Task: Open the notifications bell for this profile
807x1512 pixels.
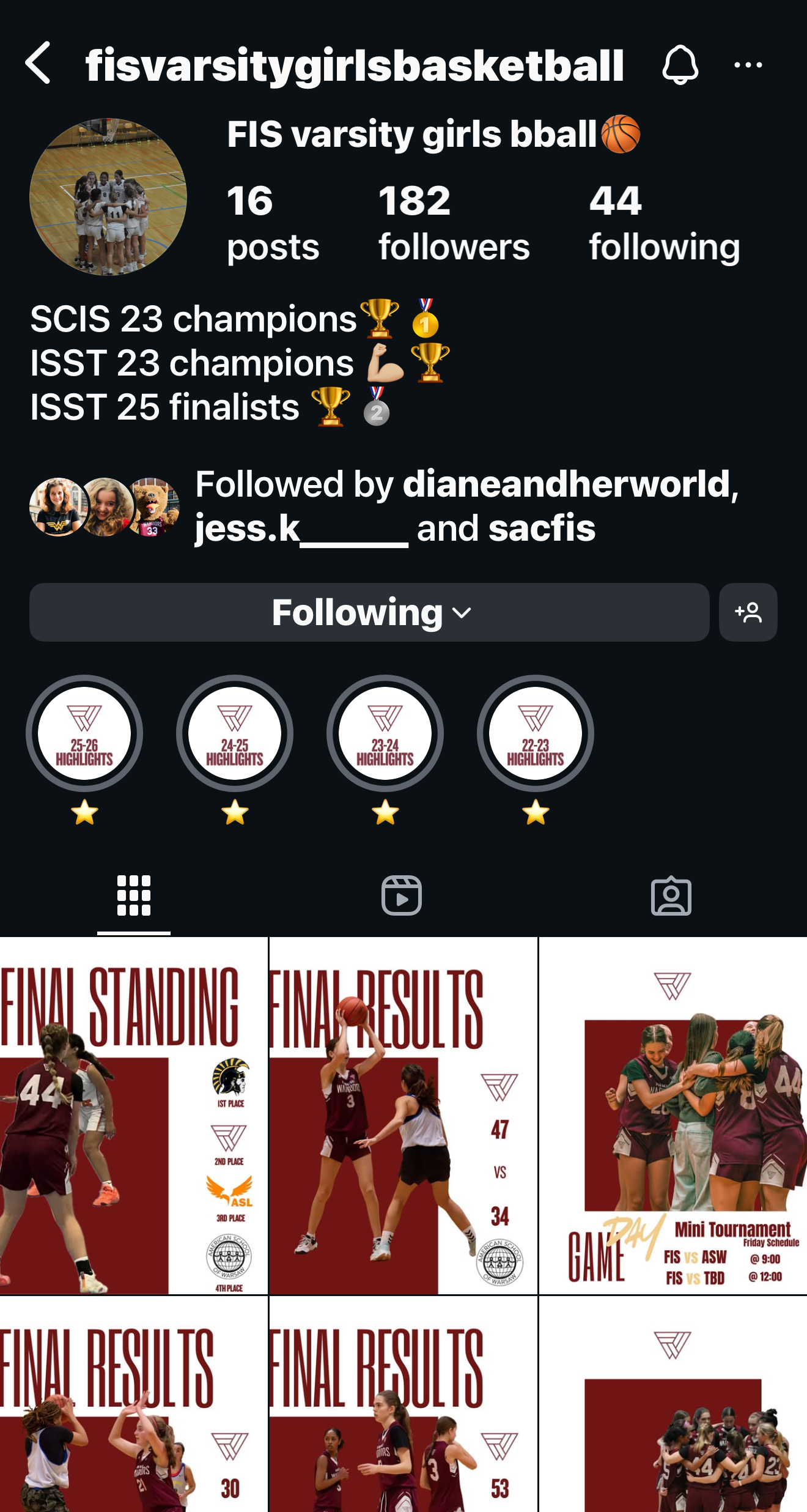Action: (x=680, y=64)
